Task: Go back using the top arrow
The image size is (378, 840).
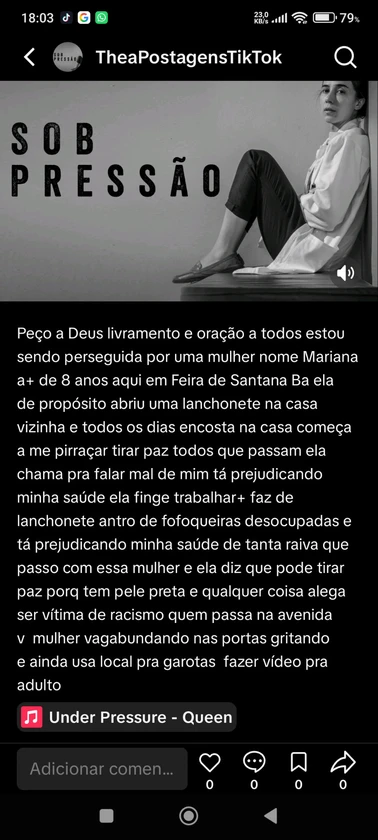Action: (29, 57)
